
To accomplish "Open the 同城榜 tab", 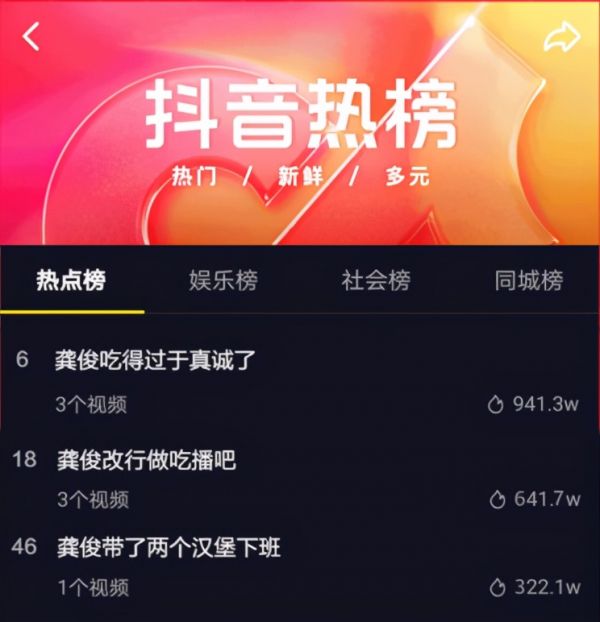I will 529,280.
